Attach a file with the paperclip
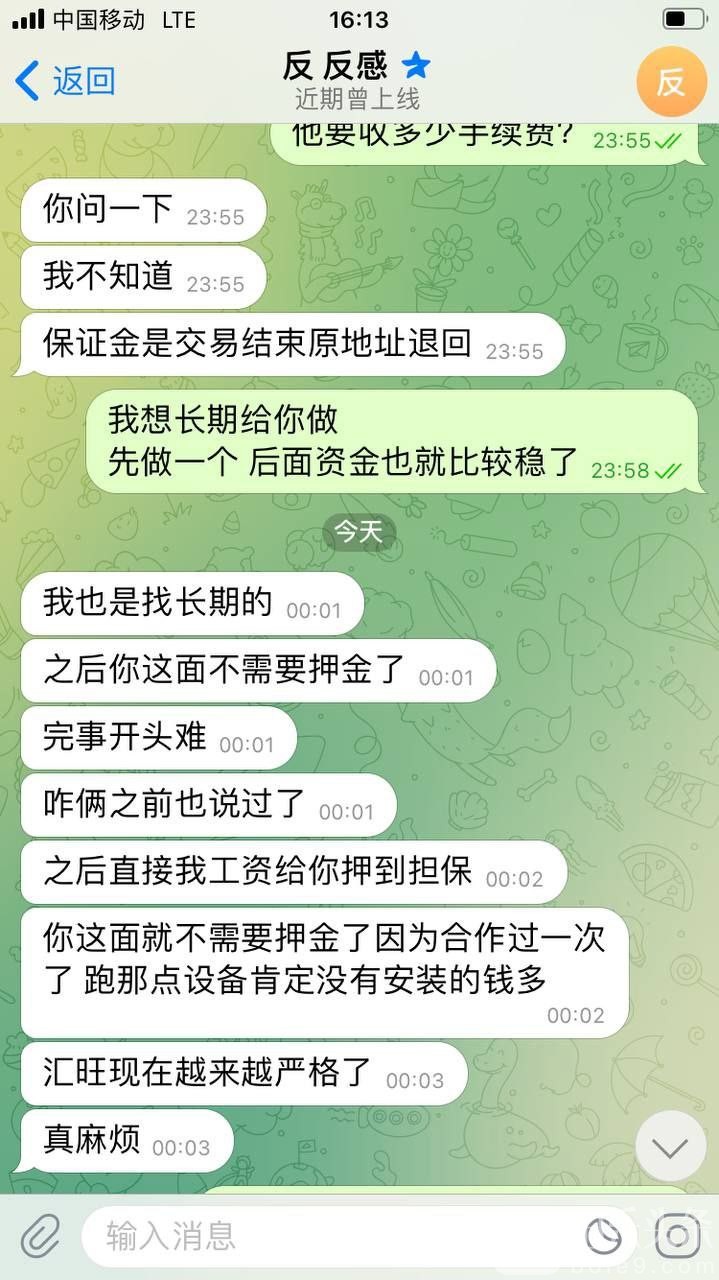The image size is (719, 1280). (x=40, y=1237)
